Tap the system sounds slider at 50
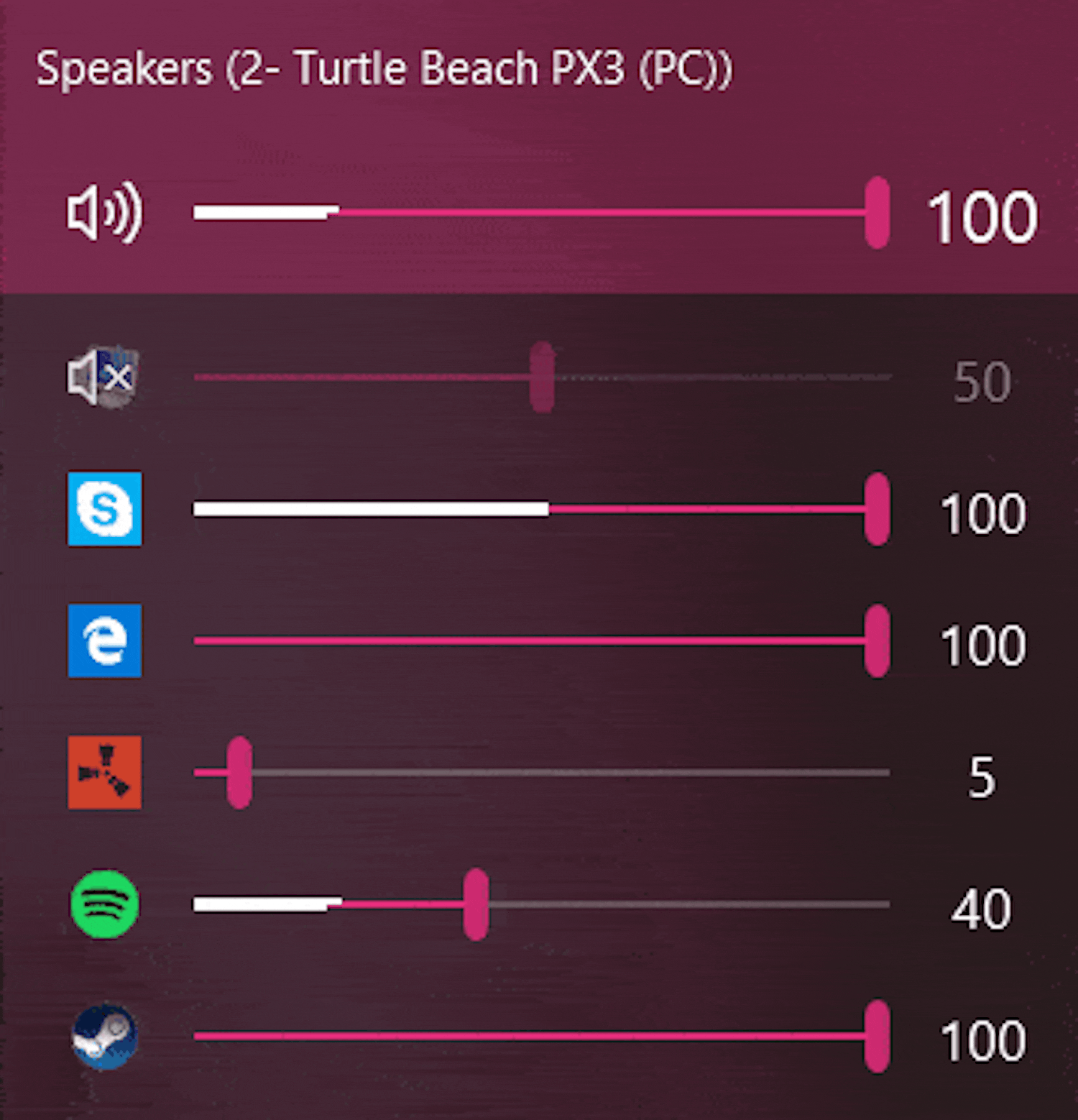1078x1120 pixels. click(542, 377)
